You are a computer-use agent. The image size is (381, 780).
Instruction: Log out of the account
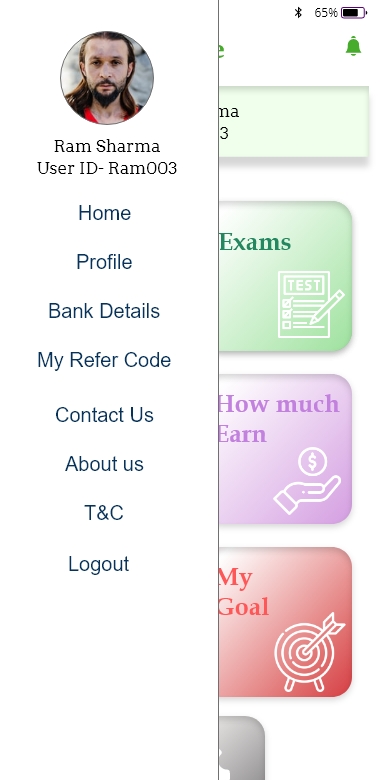tap(98, 564)
